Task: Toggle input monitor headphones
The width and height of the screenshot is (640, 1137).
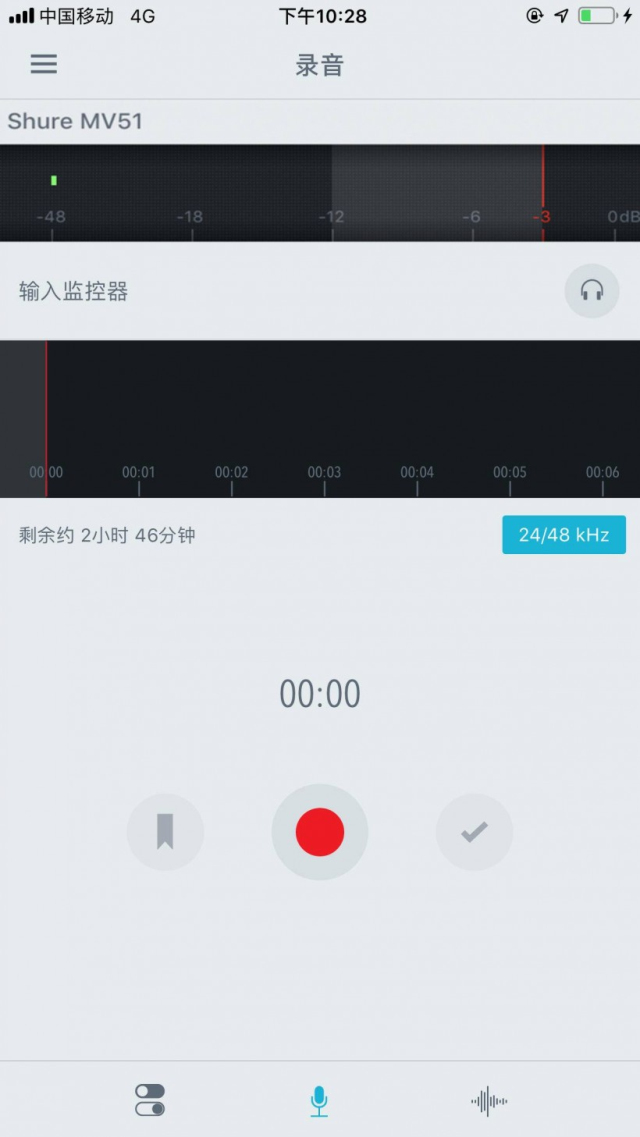Action: (x=591, y=291)
